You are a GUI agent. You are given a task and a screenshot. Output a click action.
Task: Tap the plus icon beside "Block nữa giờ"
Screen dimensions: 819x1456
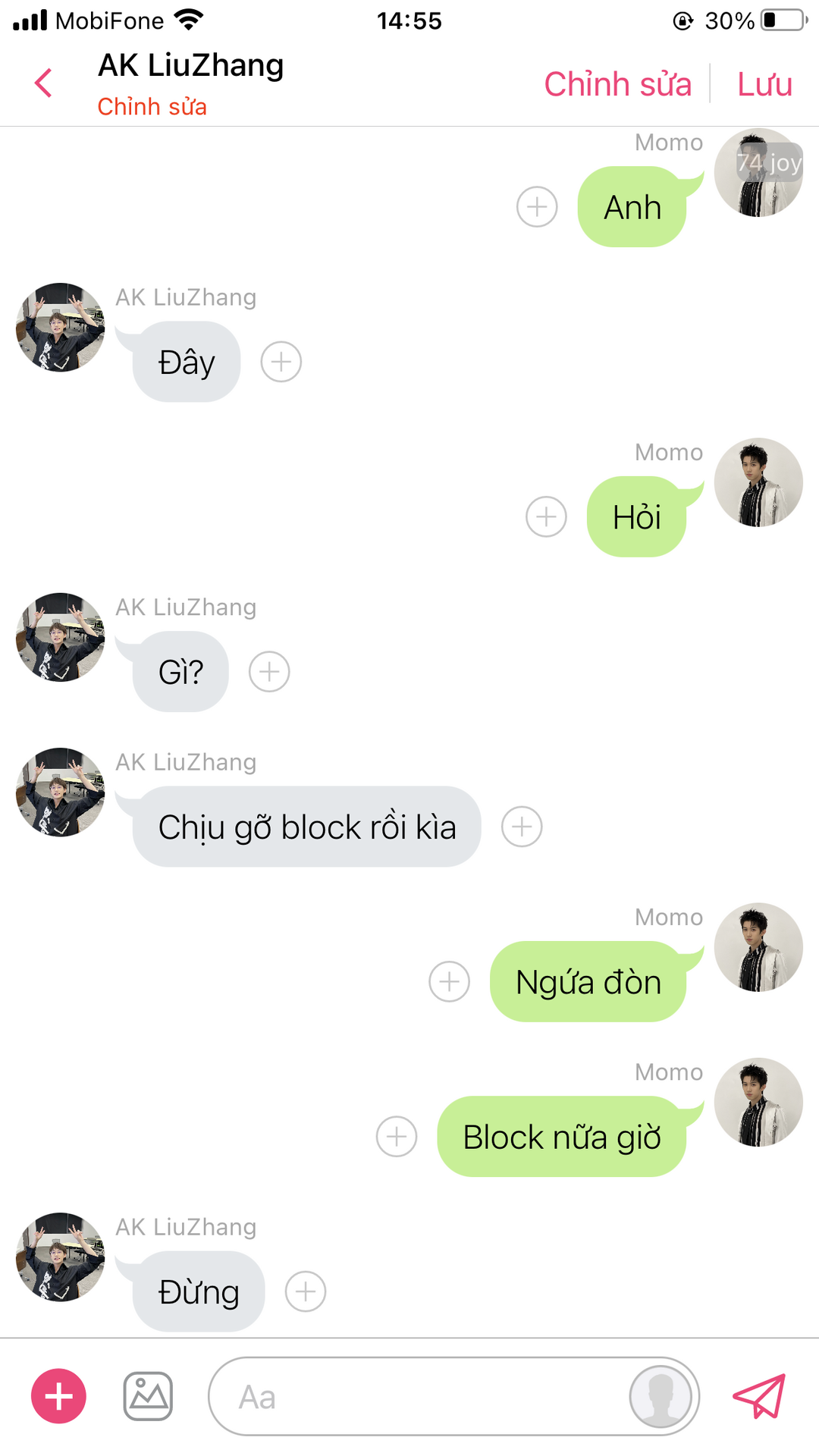click(x=397, y=1137)
